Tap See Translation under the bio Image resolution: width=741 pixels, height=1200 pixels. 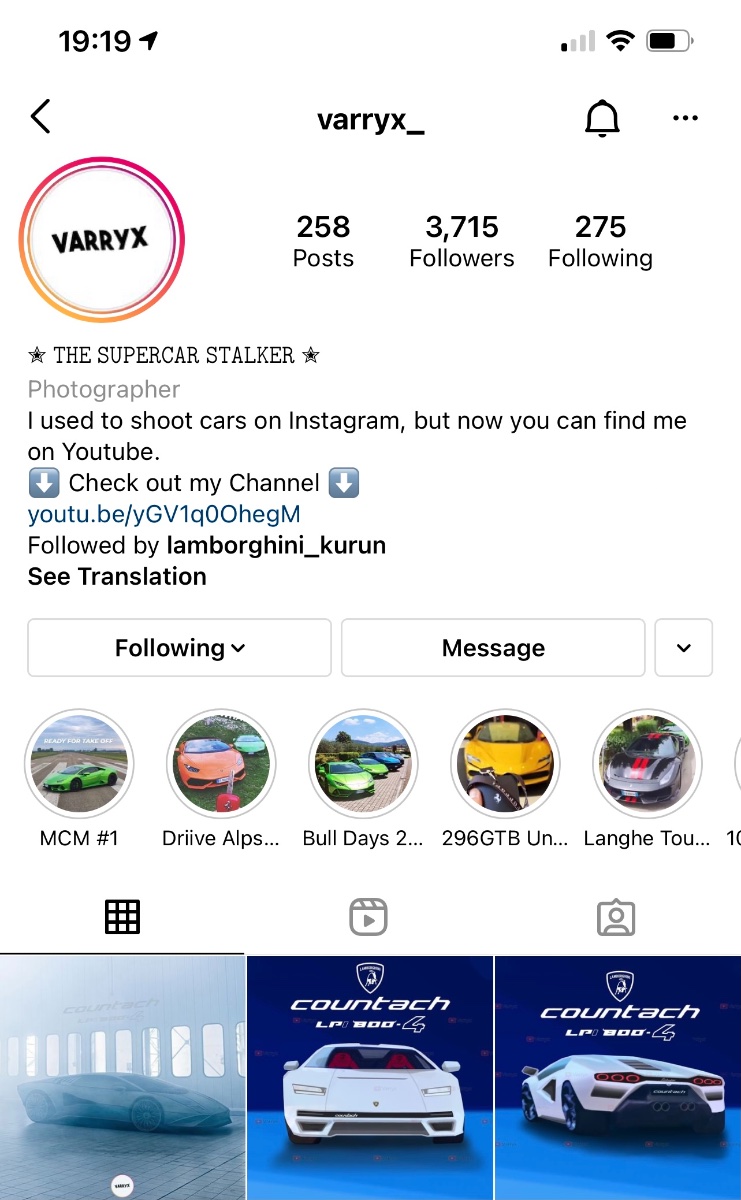pos(117,577)
